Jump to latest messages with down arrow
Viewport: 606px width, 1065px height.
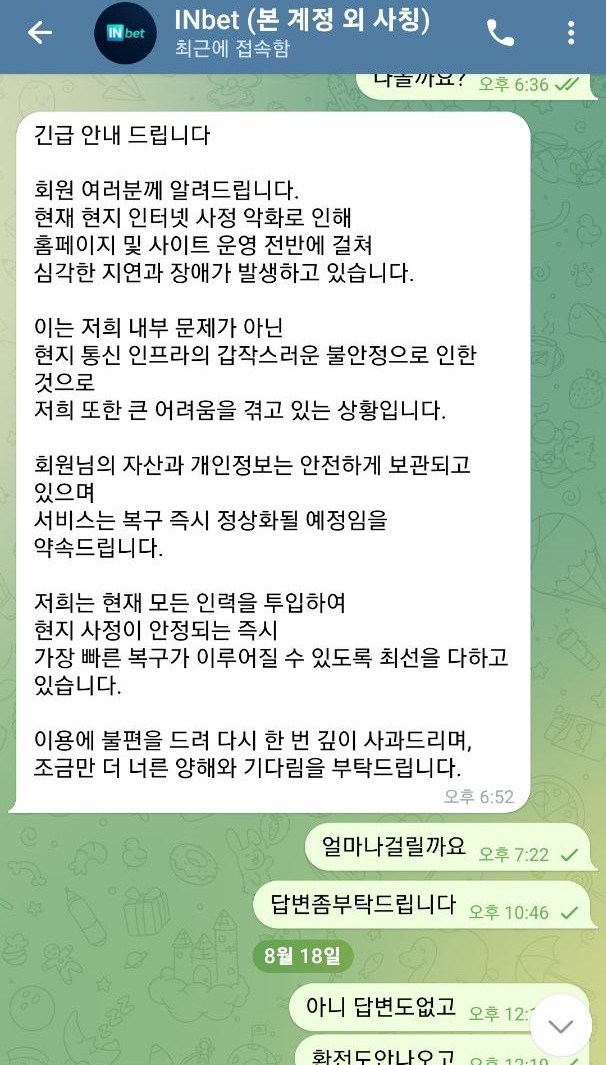point(560,1025)
